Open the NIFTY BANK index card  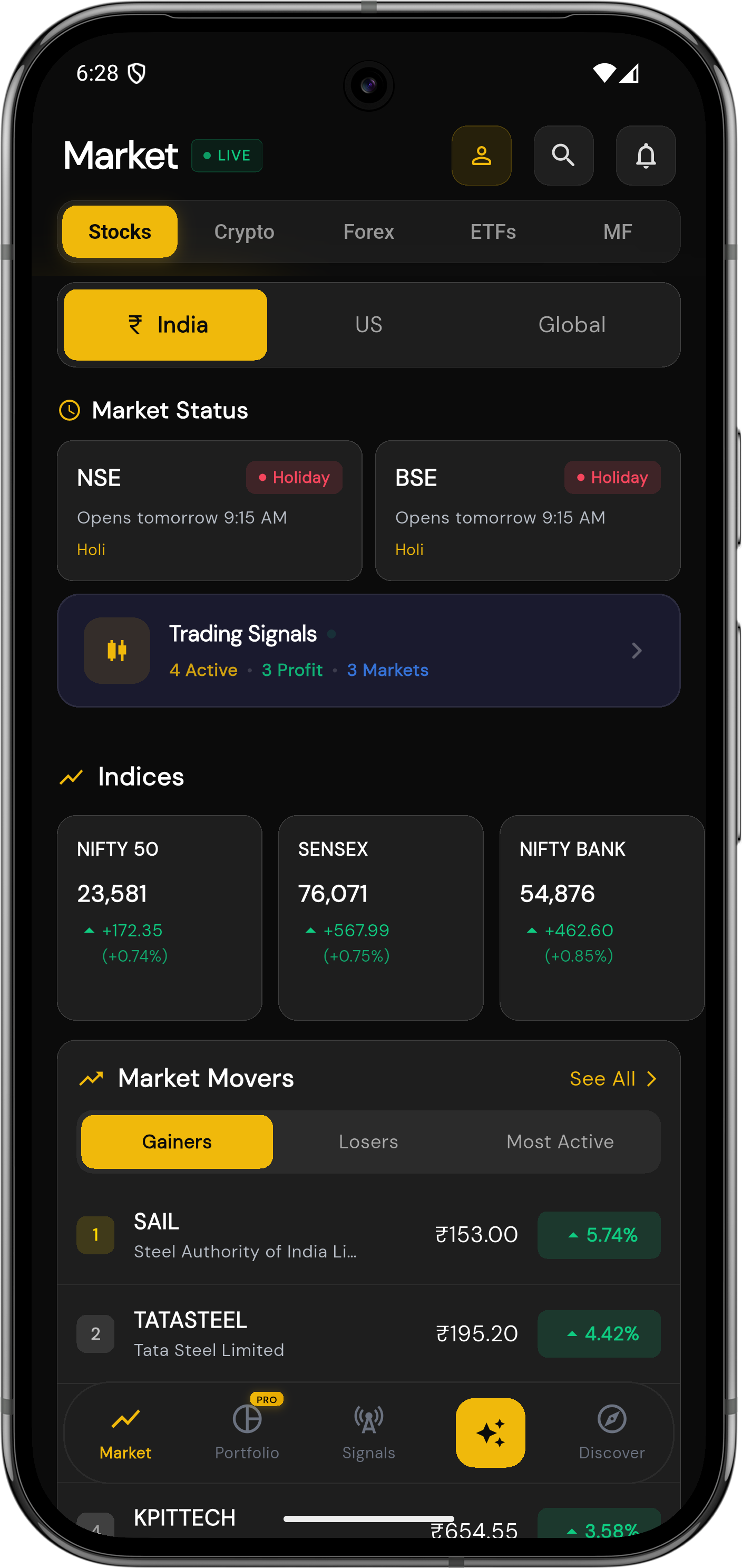tap(601, 917)
